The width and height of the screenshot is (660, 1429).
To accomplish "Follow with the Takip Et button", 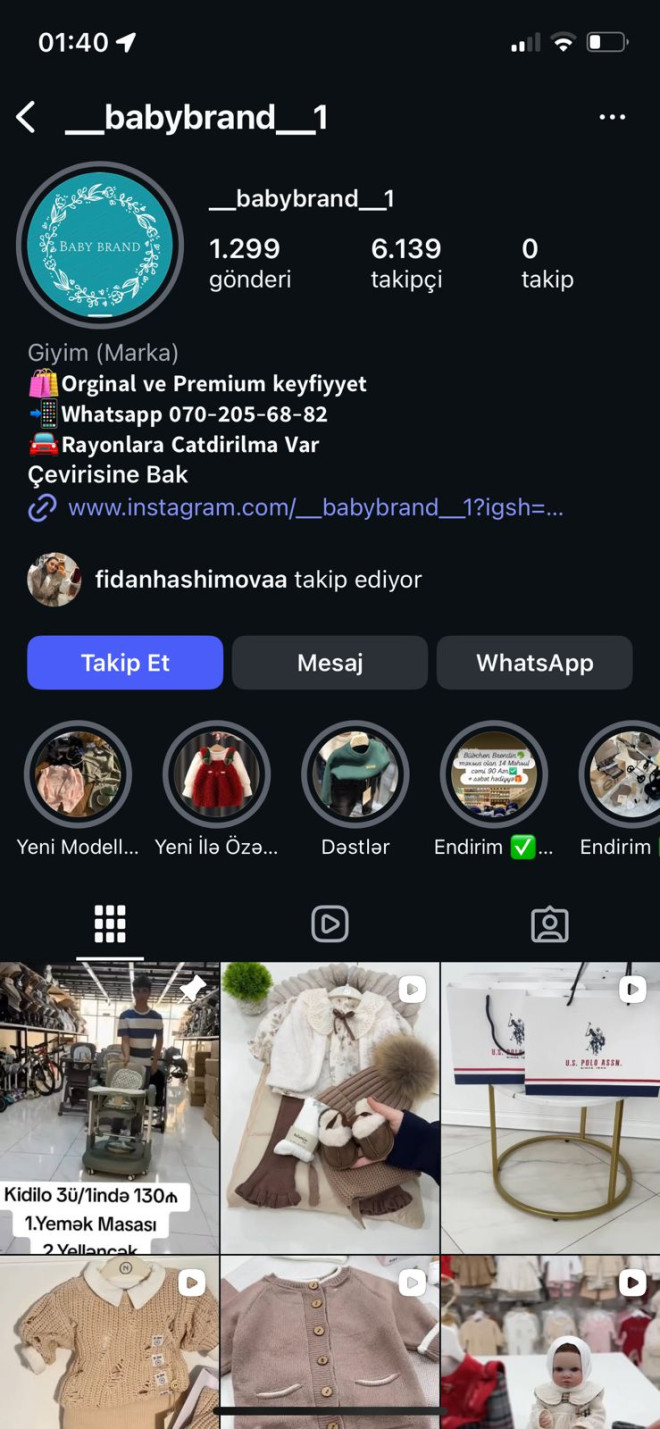I will tap(125, 662).
